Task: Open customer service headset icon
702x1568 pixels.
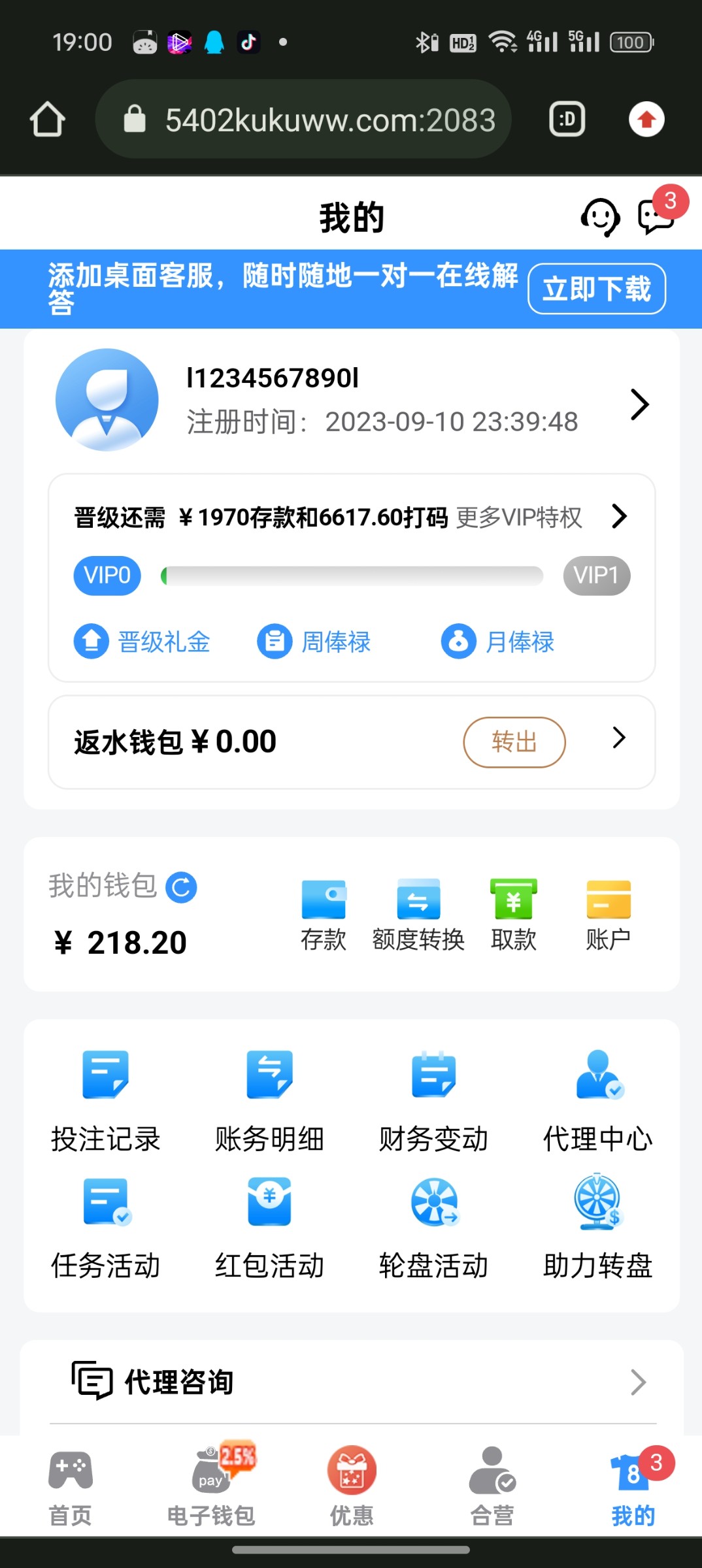Action: point(600,218)
